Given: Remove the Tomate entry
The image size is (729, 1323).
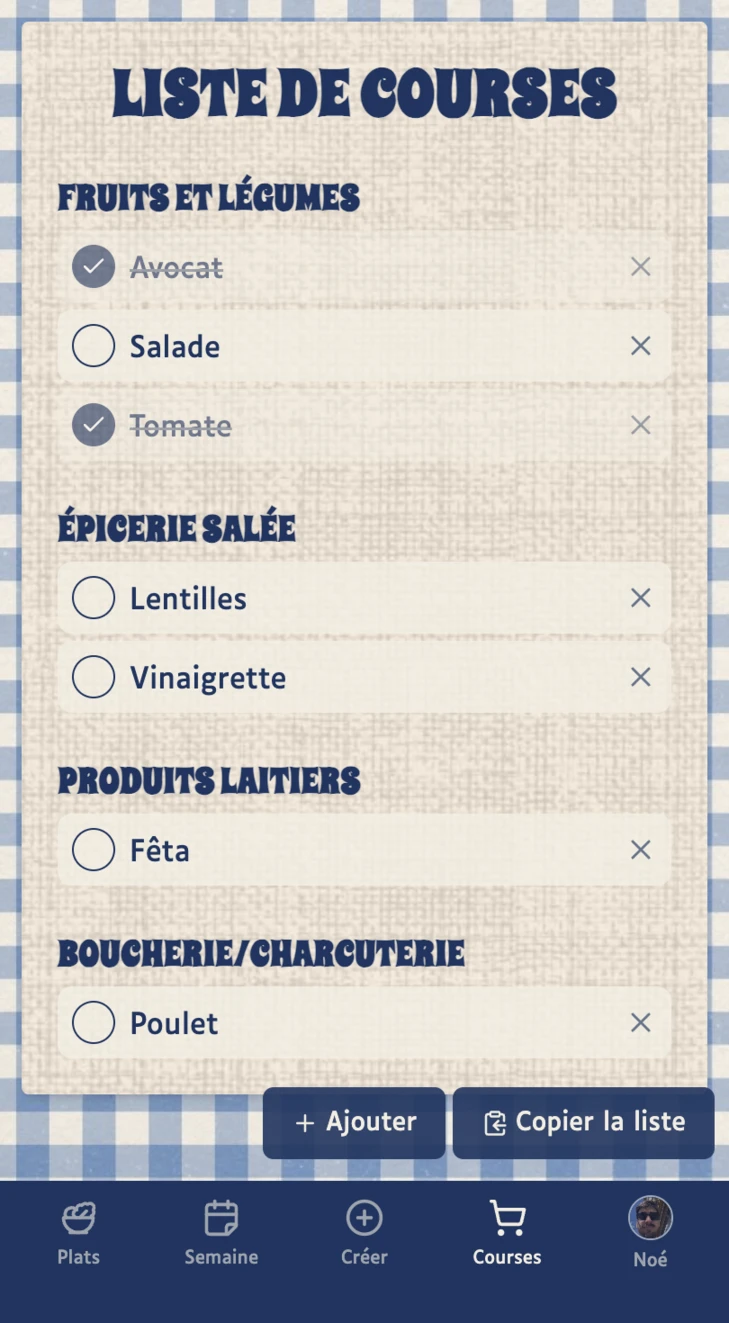Looking at the screenshot, I should coord(640,426).
